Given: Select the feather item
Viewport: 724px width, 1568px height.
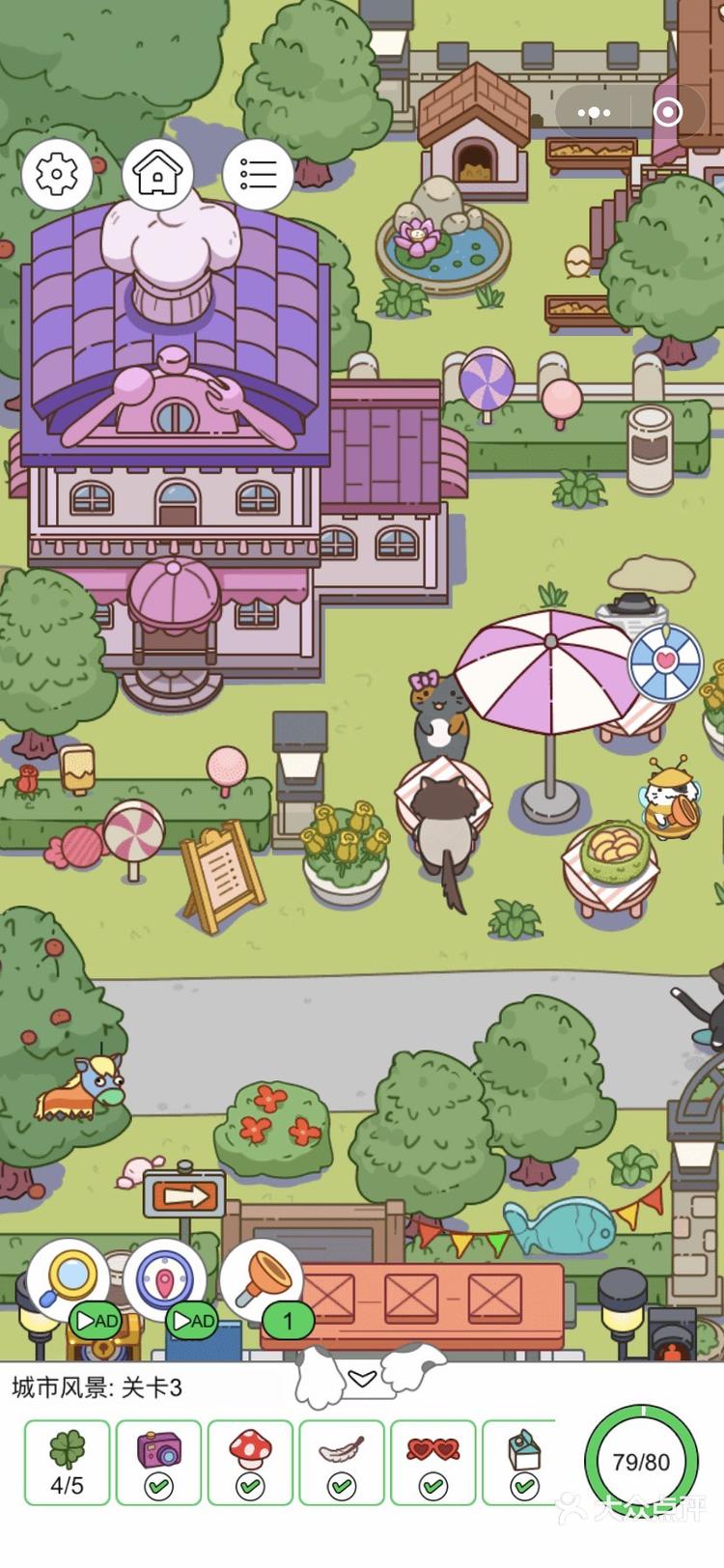Looking at the screenshot, I should [342, 1462].
